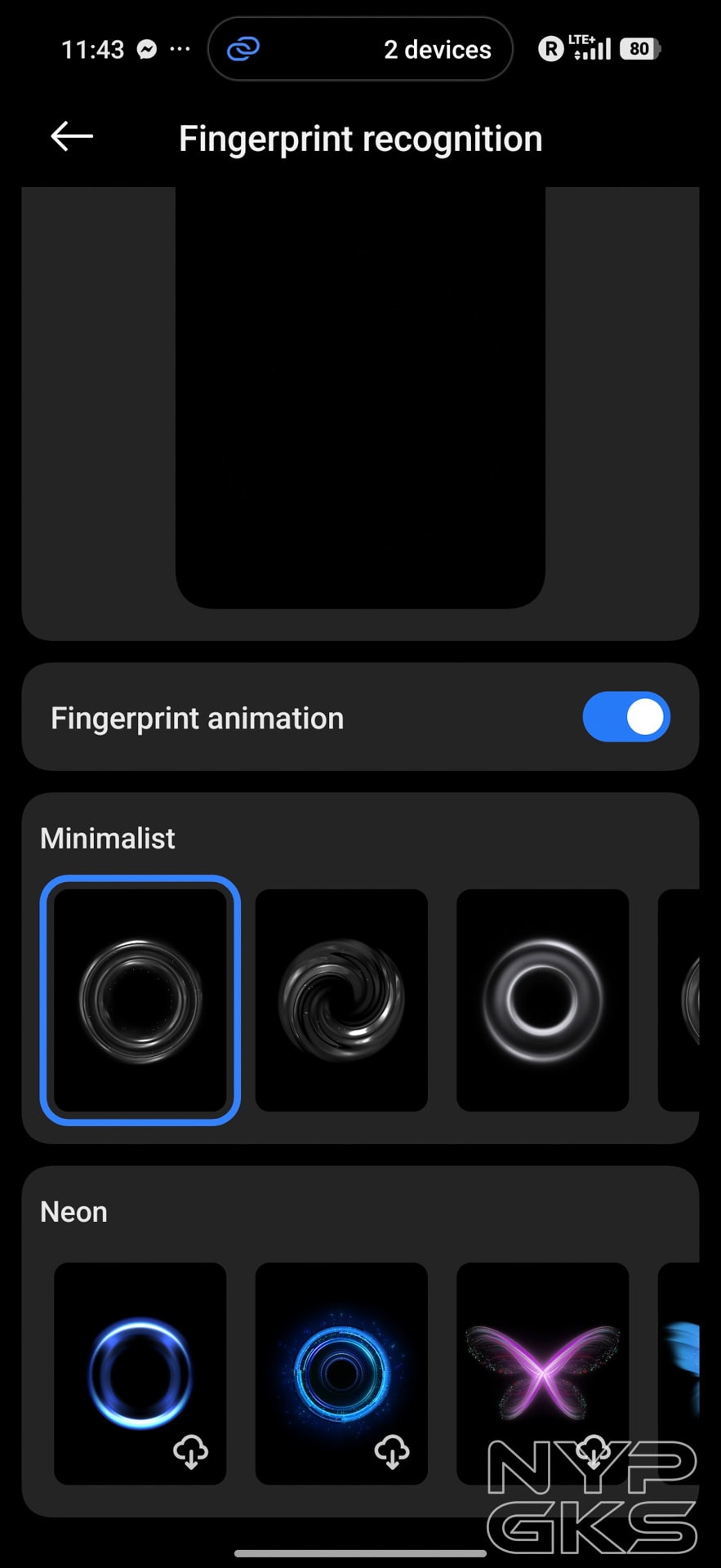Click the link icon in the devices chip
Screen dimensions: 721x1568
pyautogui.click(x=241, y=49)
